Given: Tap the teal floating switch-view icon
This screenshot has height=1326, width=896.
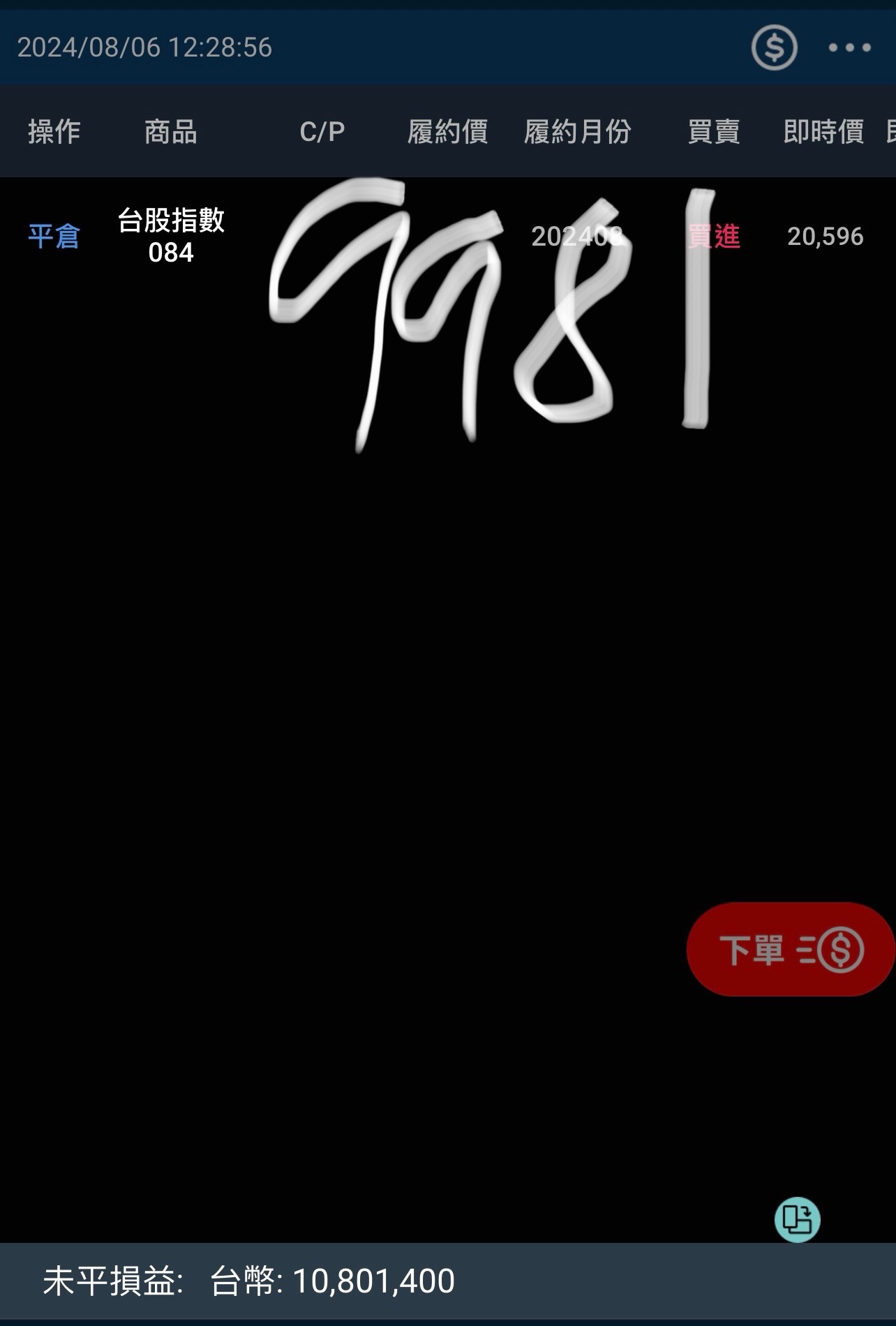Looking at the screenshot, I should [x=797, y=1219].
